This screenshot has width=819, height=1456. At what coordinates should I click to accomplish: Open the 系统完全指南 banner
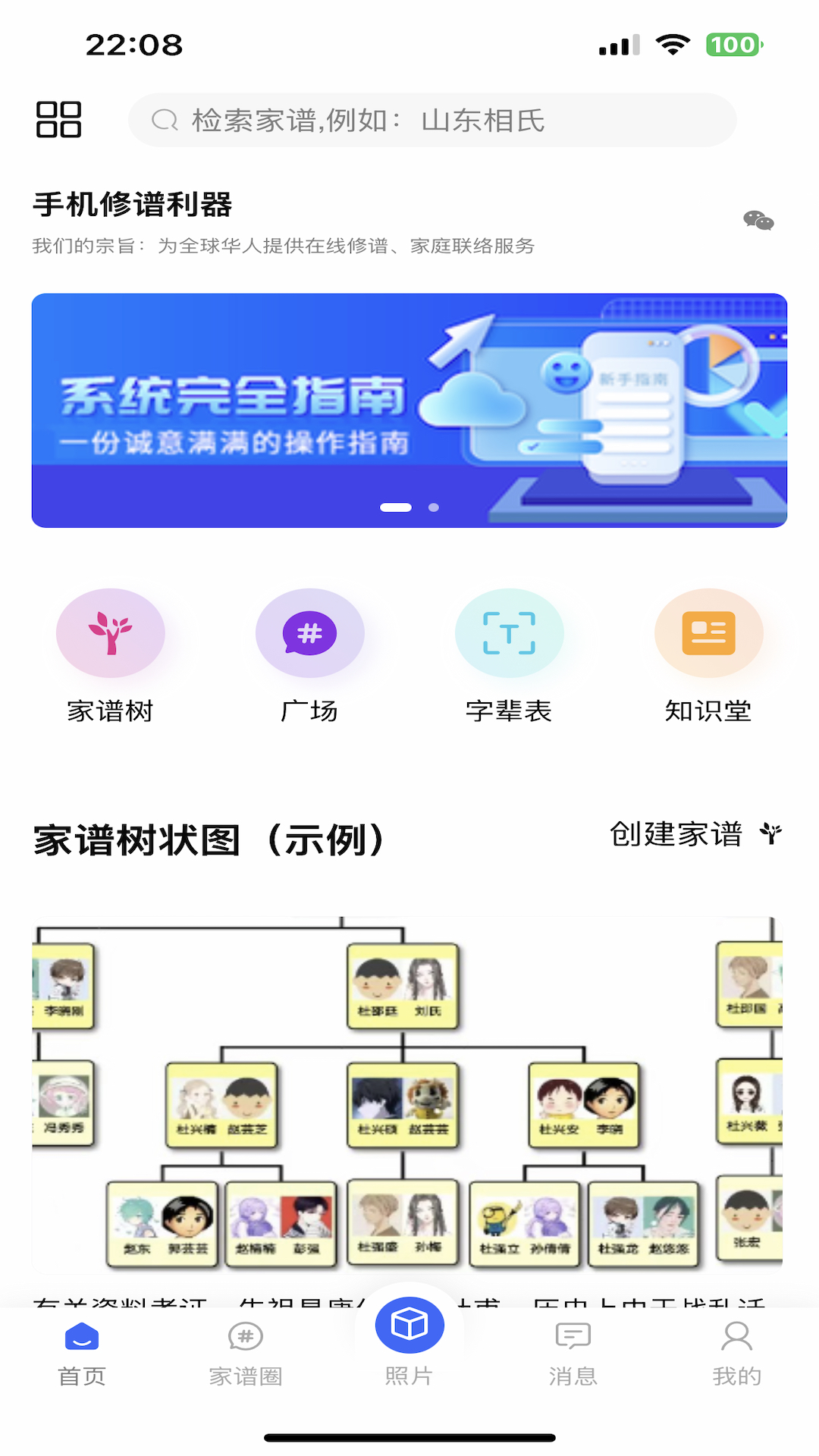coord(409,410)
